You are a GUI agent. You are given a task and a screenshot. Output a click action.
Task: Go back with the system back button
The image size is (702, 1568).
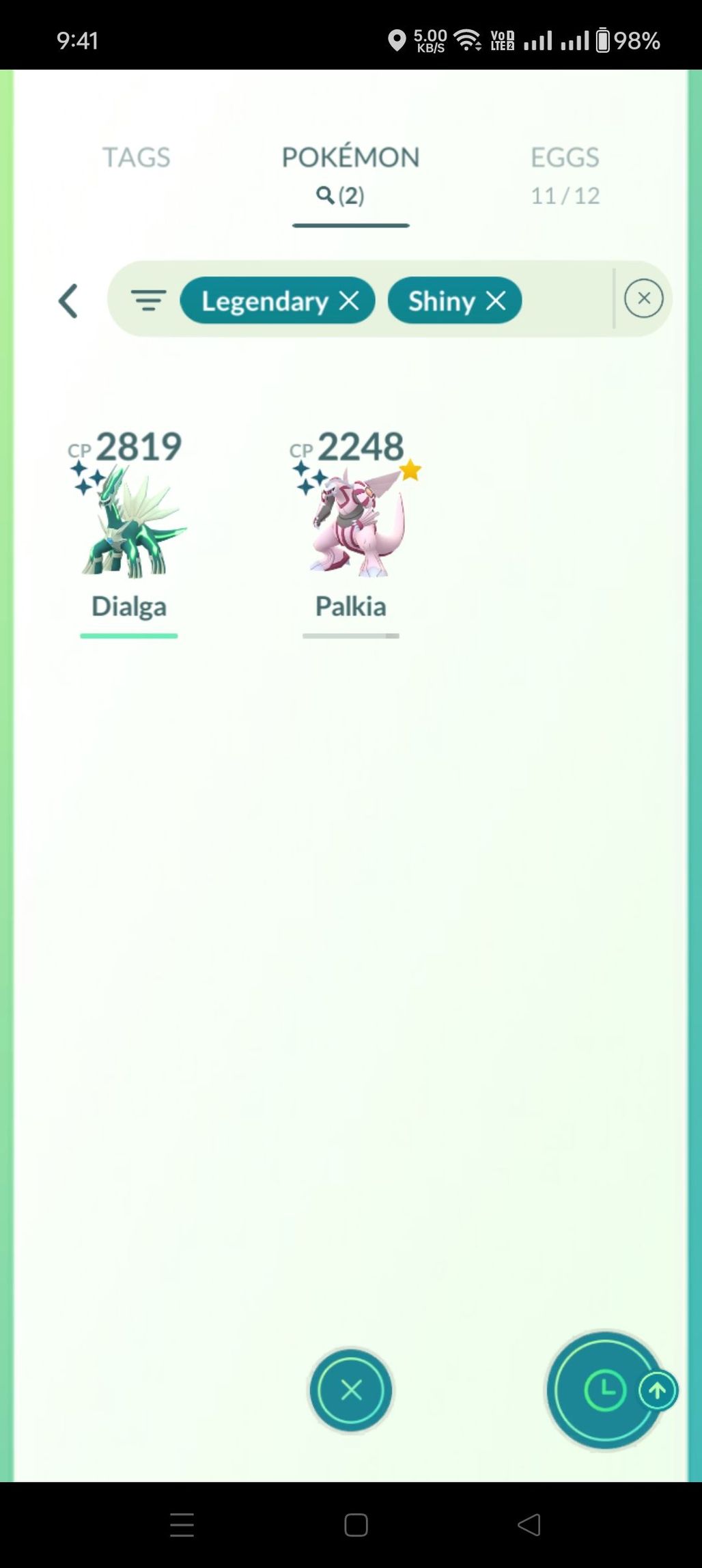pos(529,1524)
